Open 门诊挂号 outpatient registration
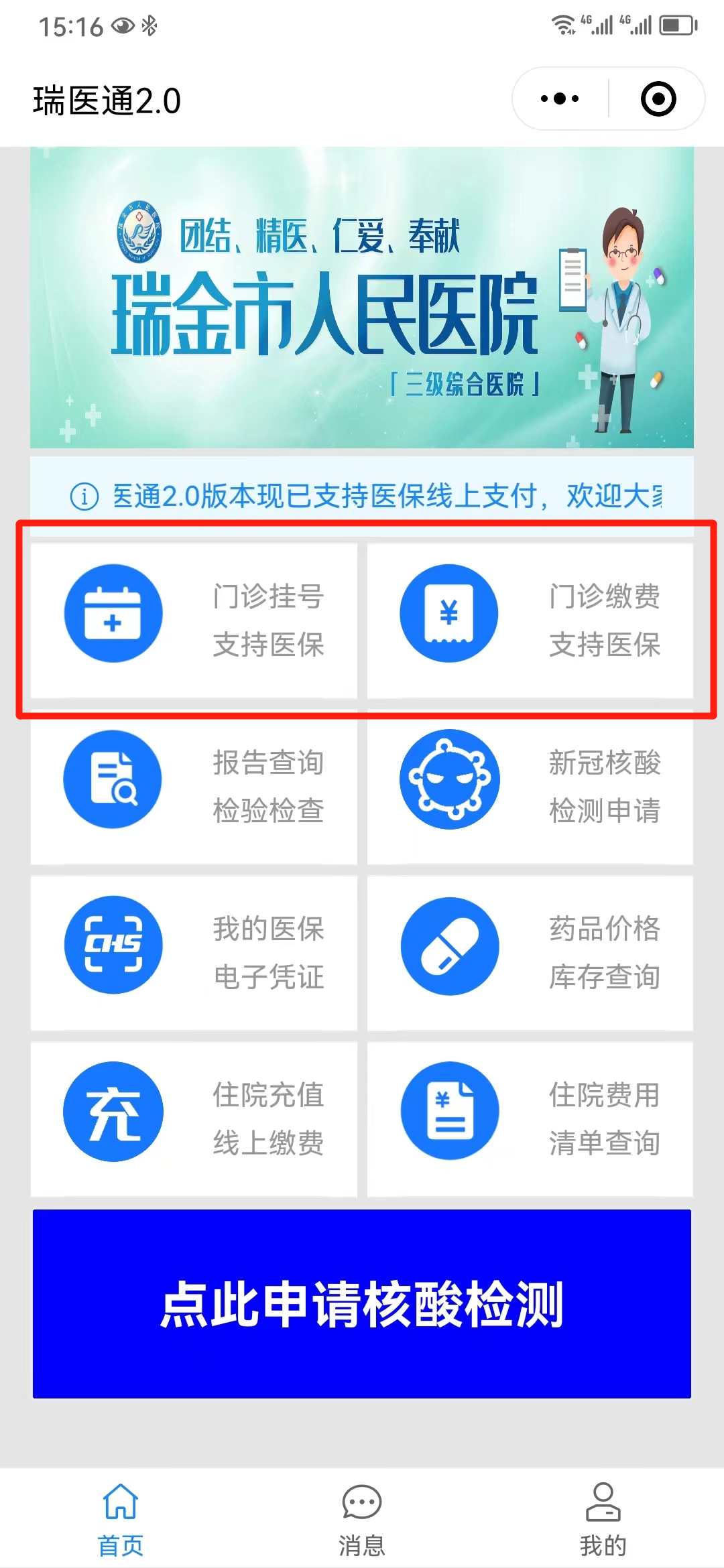 click(194, 620)
